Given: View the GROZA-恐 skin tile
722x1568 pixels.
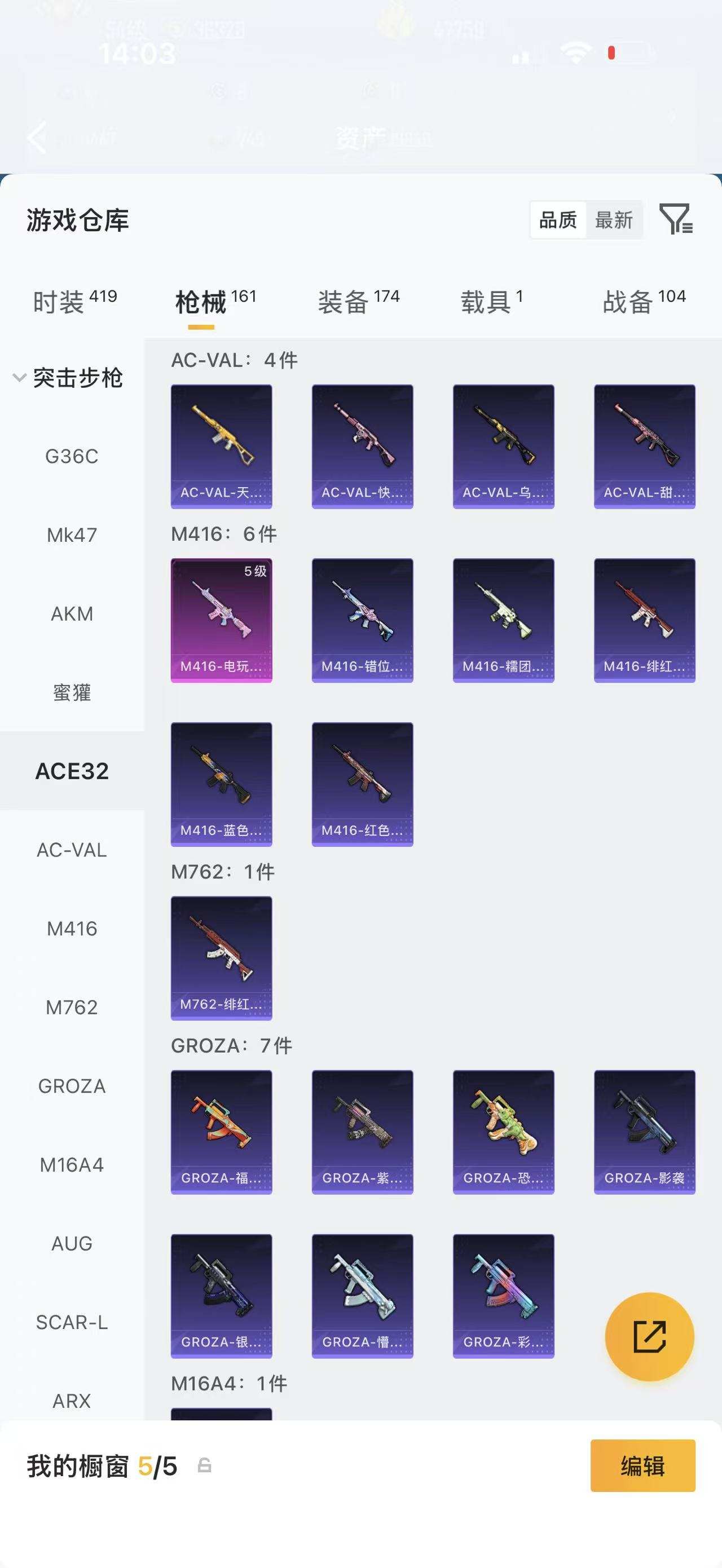Looking at the screenshot, I should point(503,1132).
